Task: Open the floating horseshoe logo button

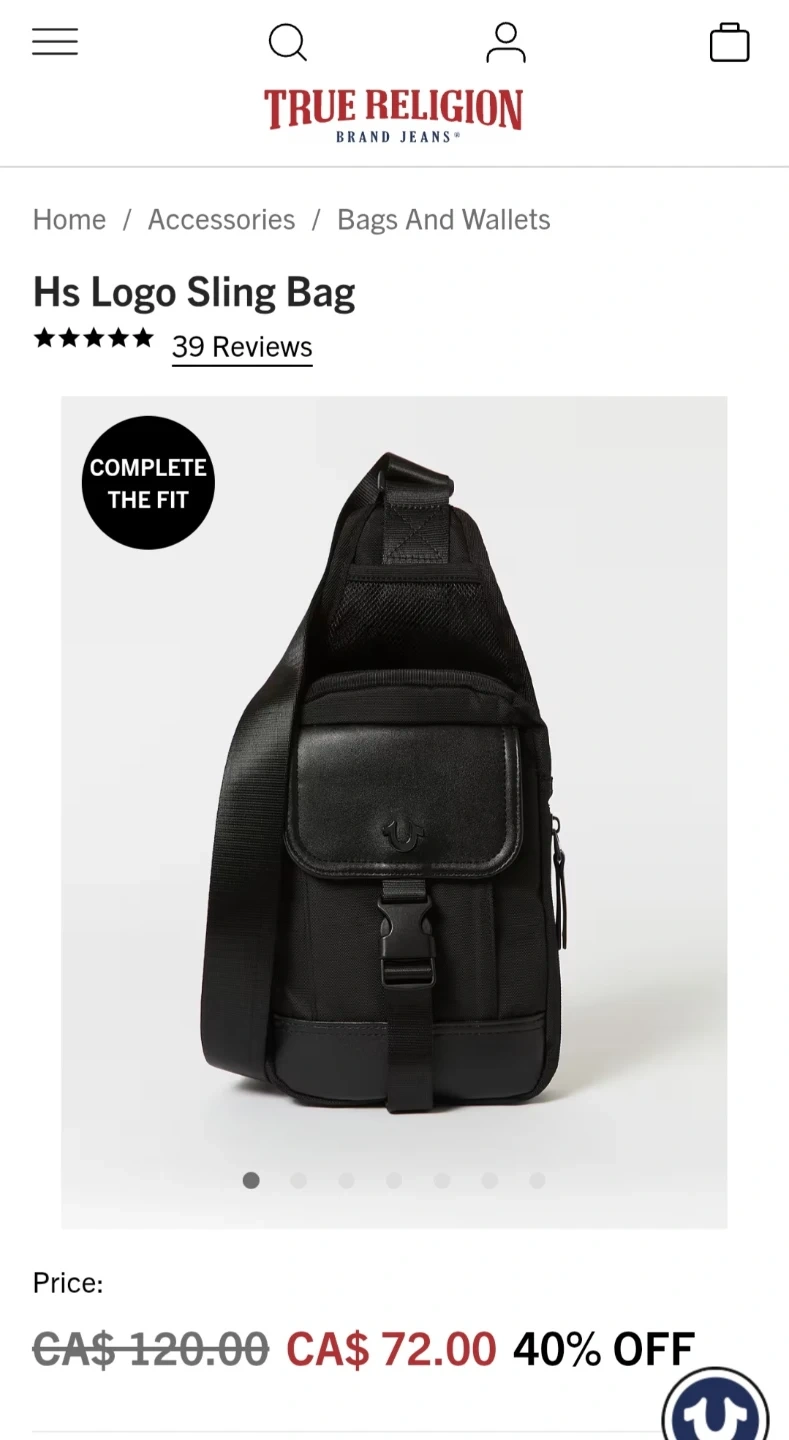Action: point(716,1405)
